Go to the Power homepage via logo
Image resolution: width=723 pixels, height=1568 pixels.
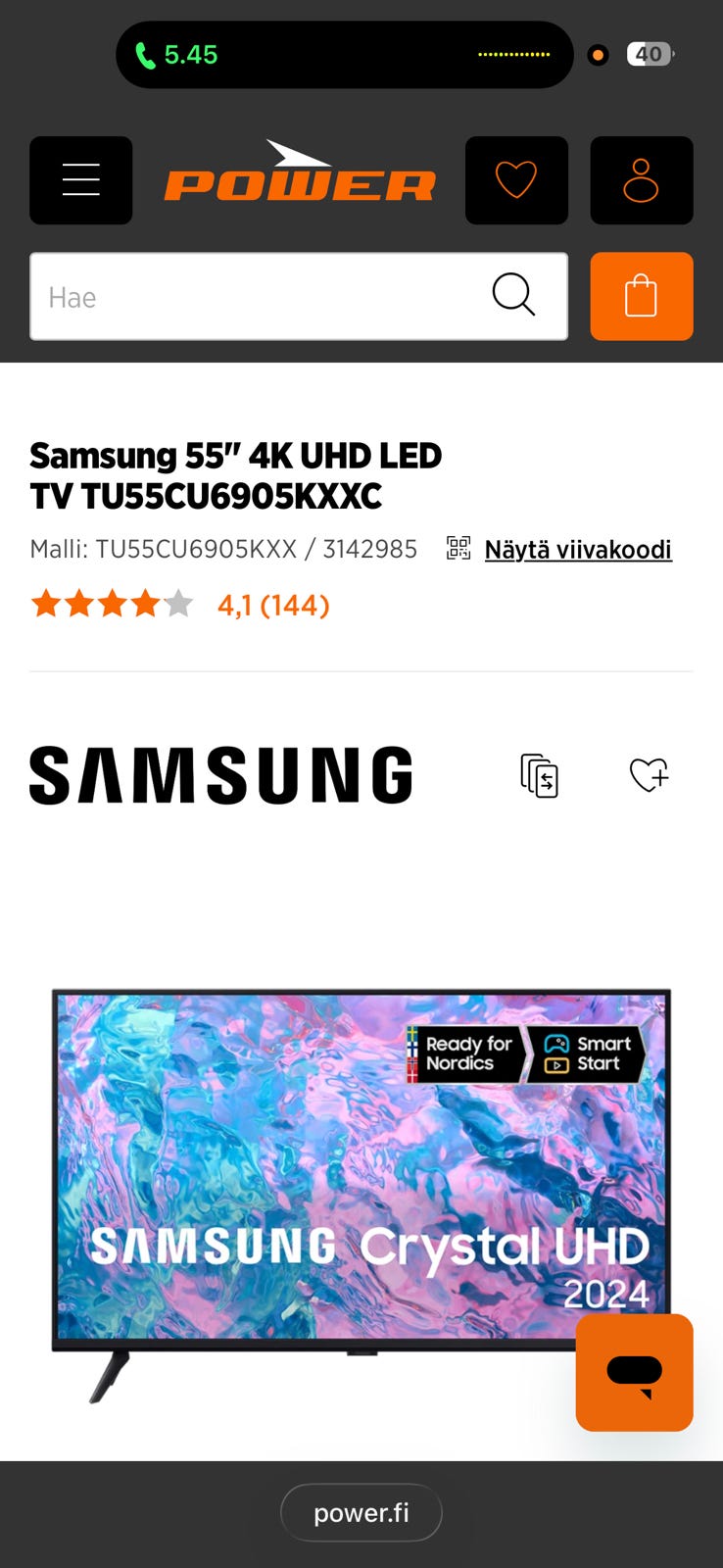pyautogui.click(x=299, y=174)
